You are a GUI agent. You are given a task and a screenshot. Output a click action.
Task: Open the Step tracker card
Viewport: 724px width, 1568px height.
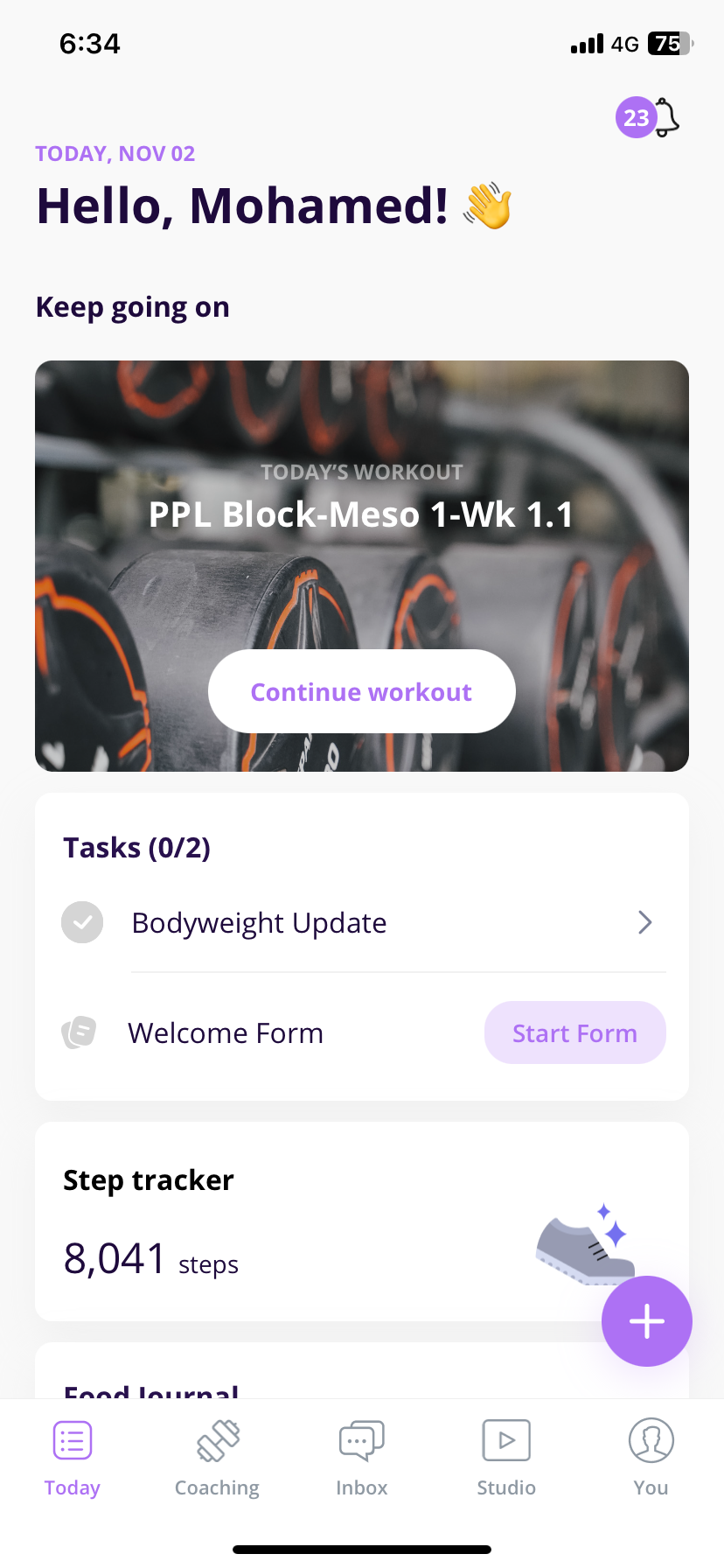point(362,1221)
